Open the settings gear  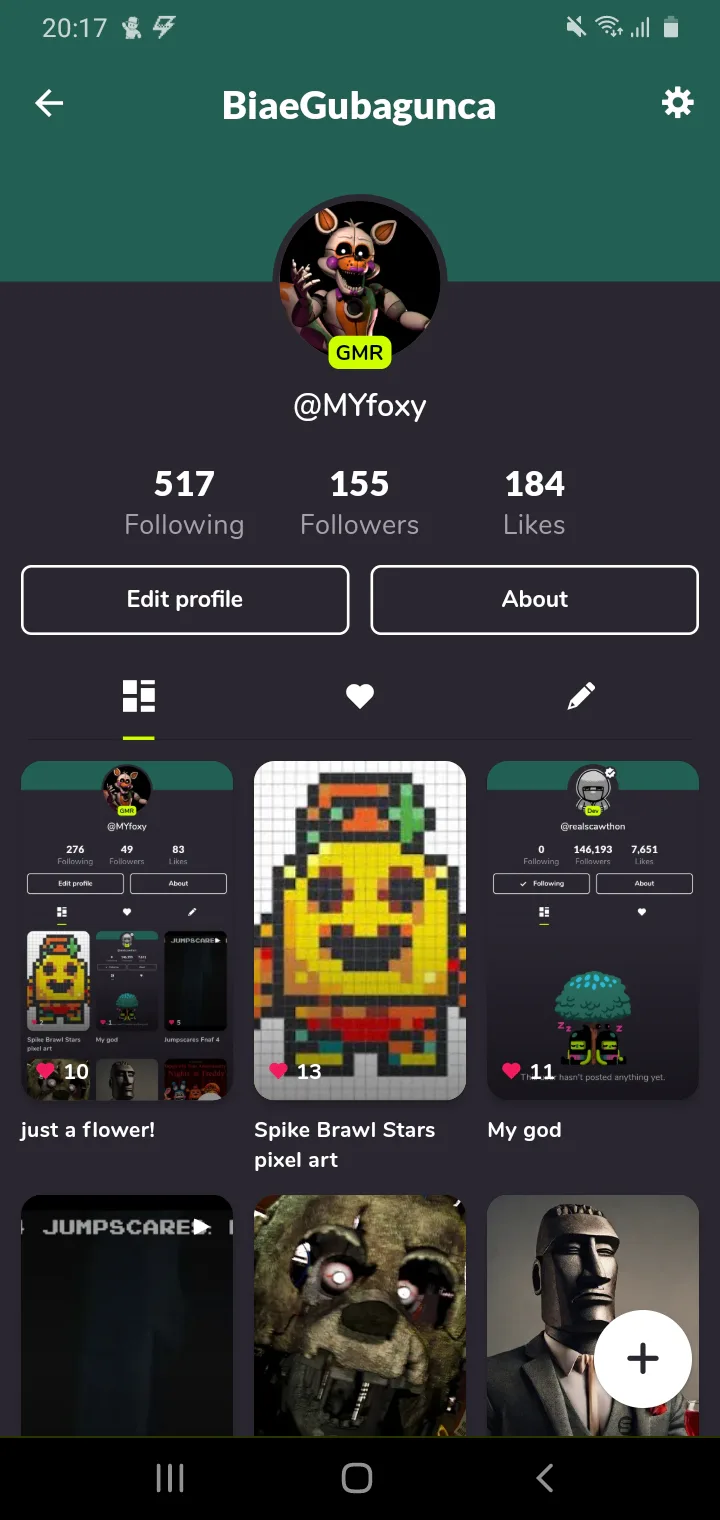point(677,103)
